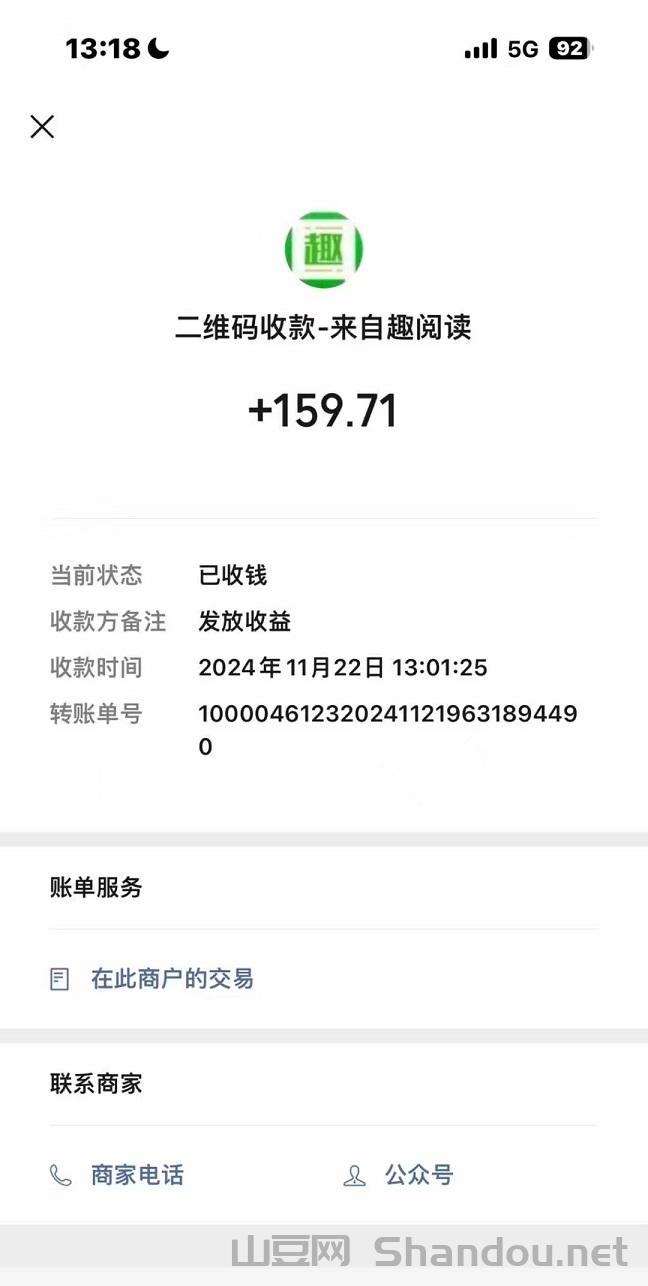The image size is (648, 1286).
Task: Close the payment receipt page
Action: [42, 126]
